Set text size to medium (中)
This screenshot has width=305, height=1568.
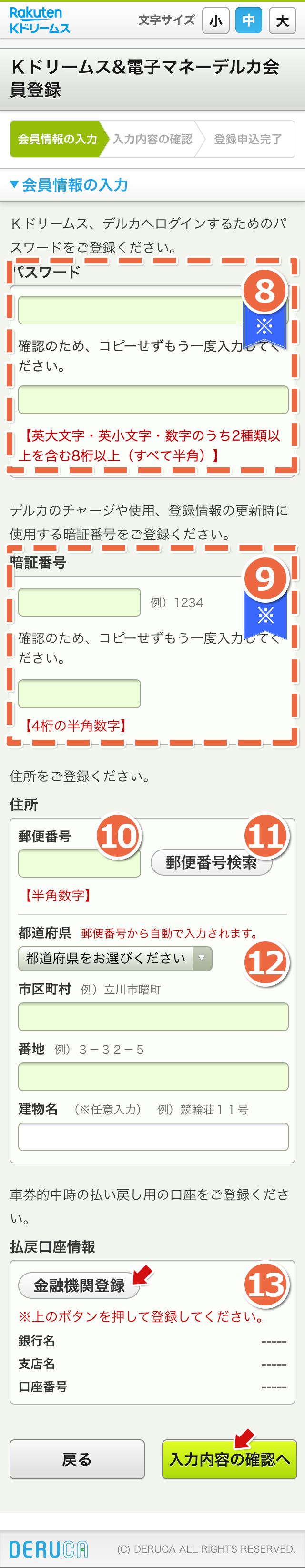pos(248,20)
